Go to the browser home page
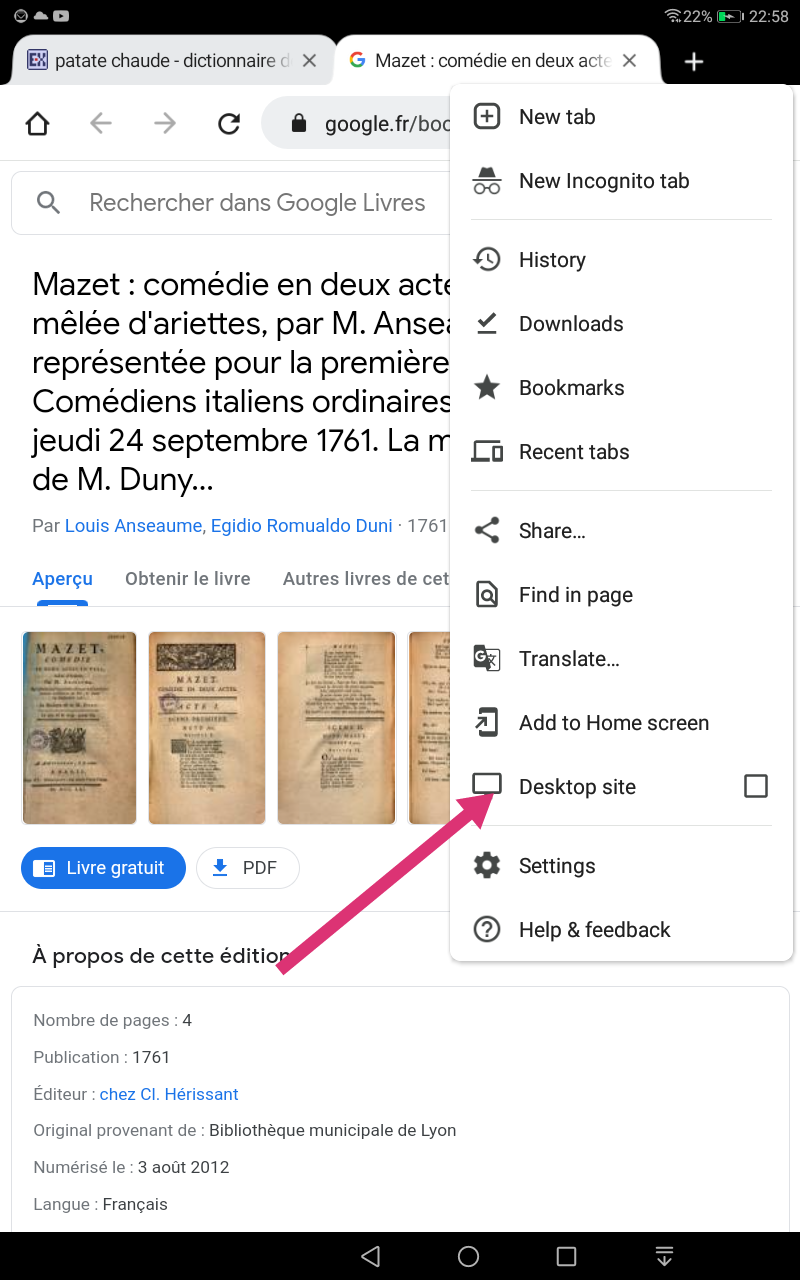 [37, 124]
